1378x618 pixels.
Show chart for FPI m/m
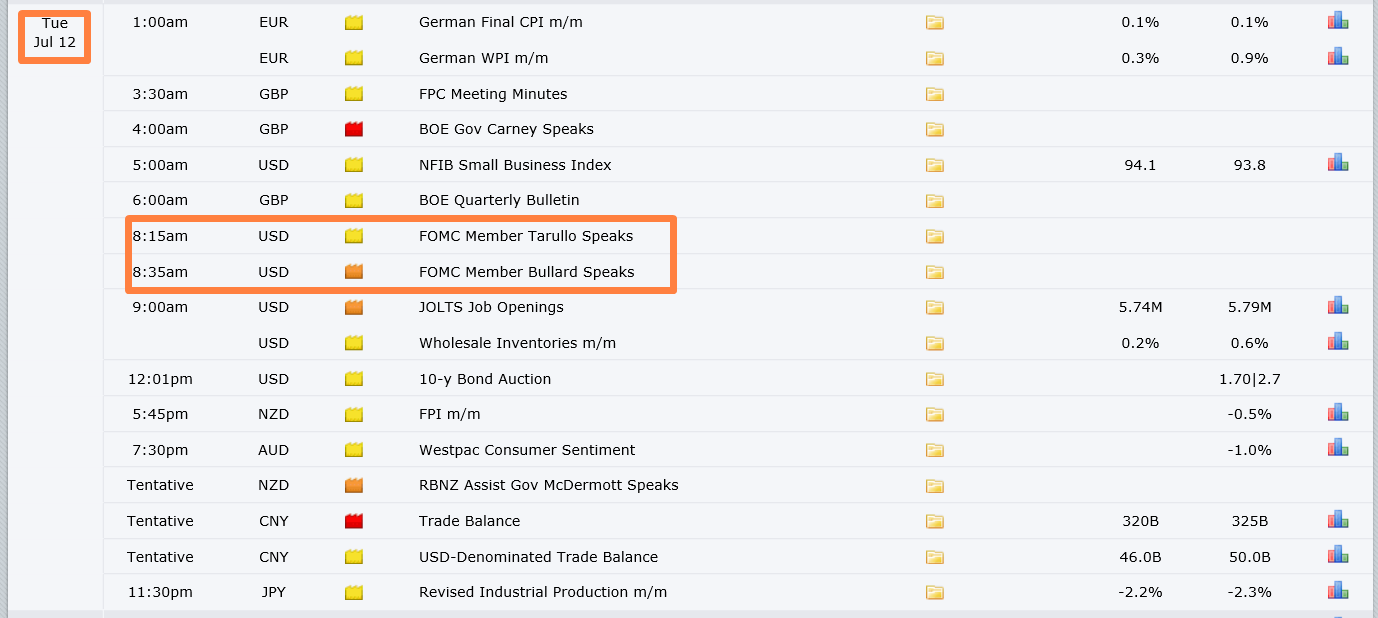(1337, 413)
